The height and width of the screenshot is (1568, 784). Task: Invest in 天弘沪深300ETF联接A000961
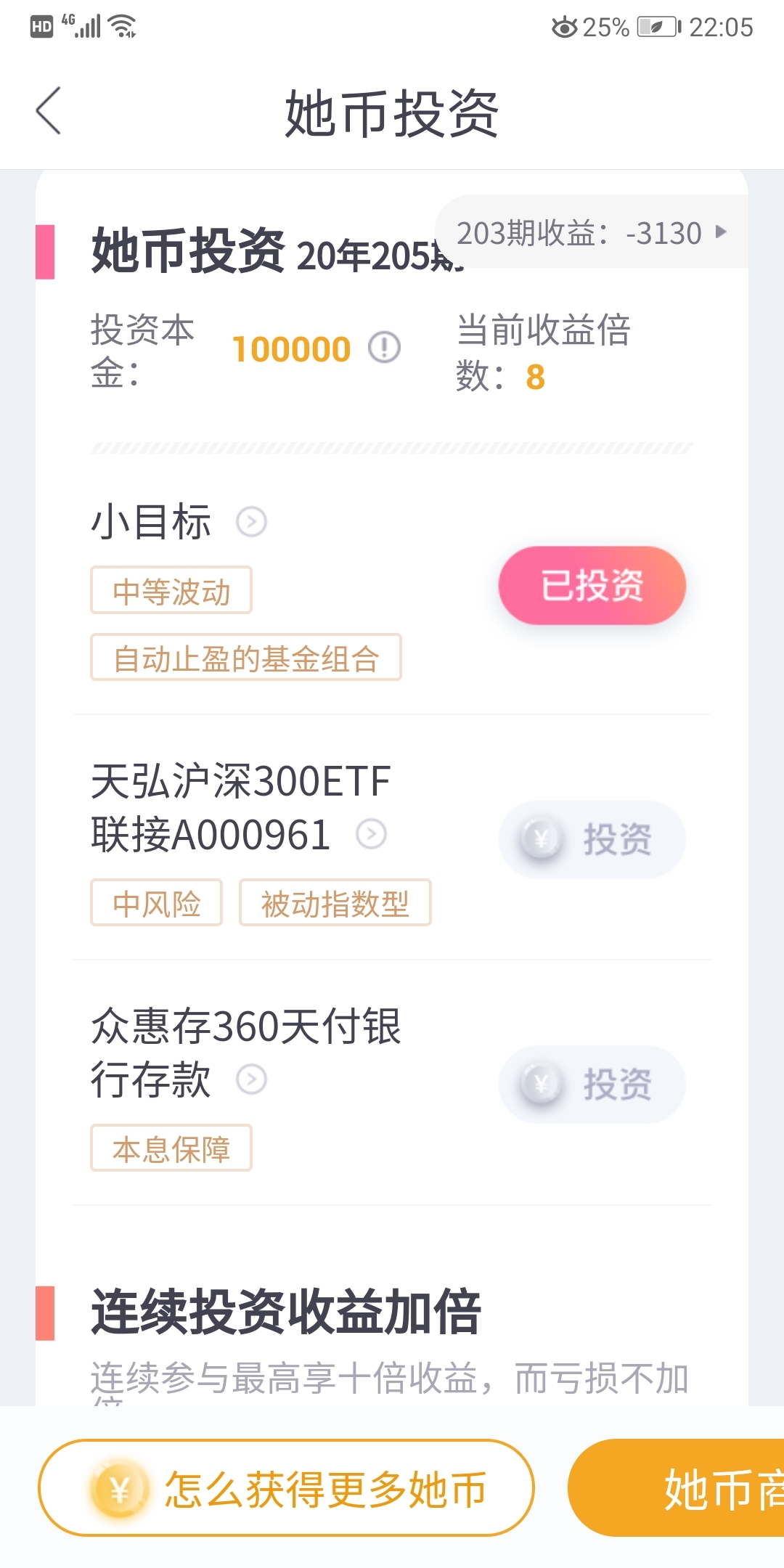(x=592, y=839)
